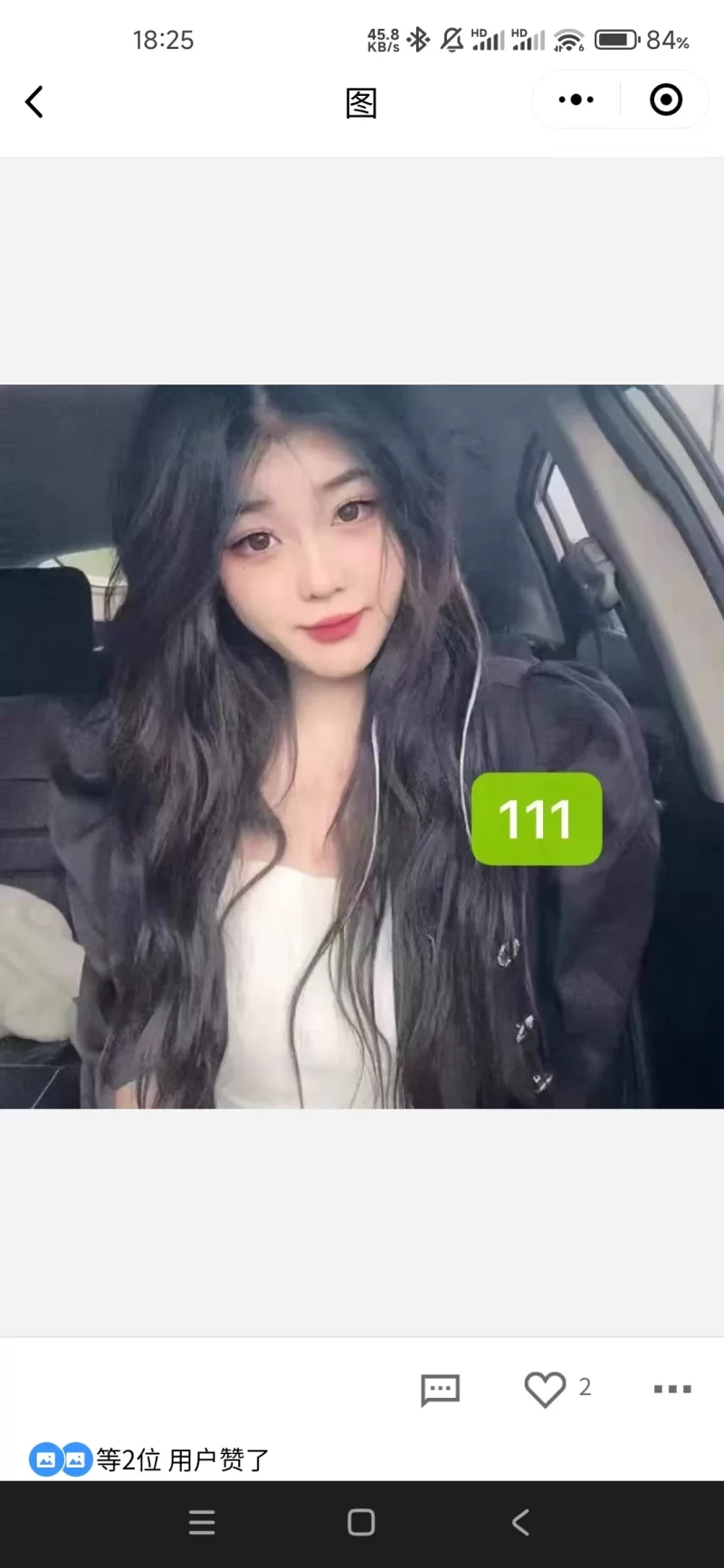Open the mini program three-dot menu
This screenshot has height=1568, width=724.
(x=576, y=100)
